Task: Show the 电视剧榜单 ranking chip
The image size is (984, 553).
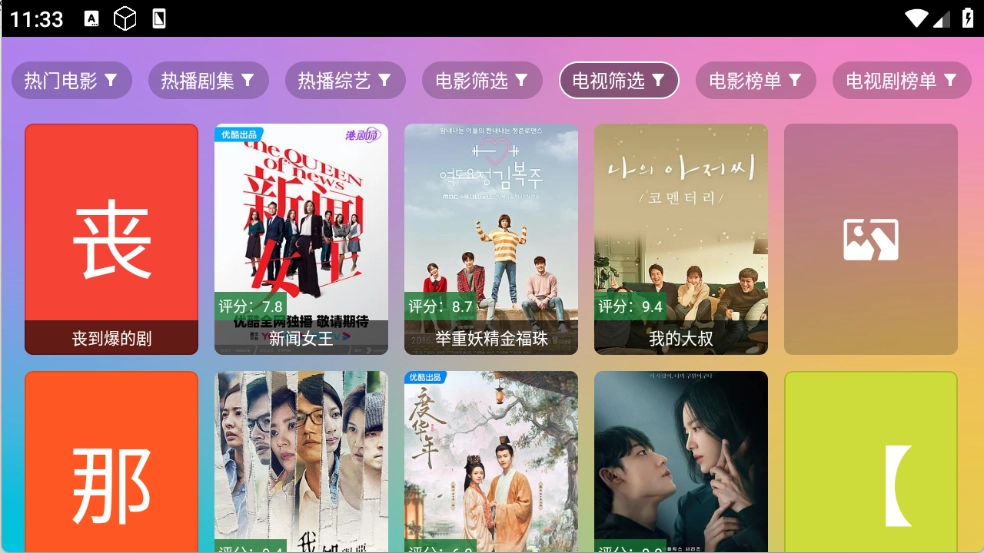Action: coord(901,81)
